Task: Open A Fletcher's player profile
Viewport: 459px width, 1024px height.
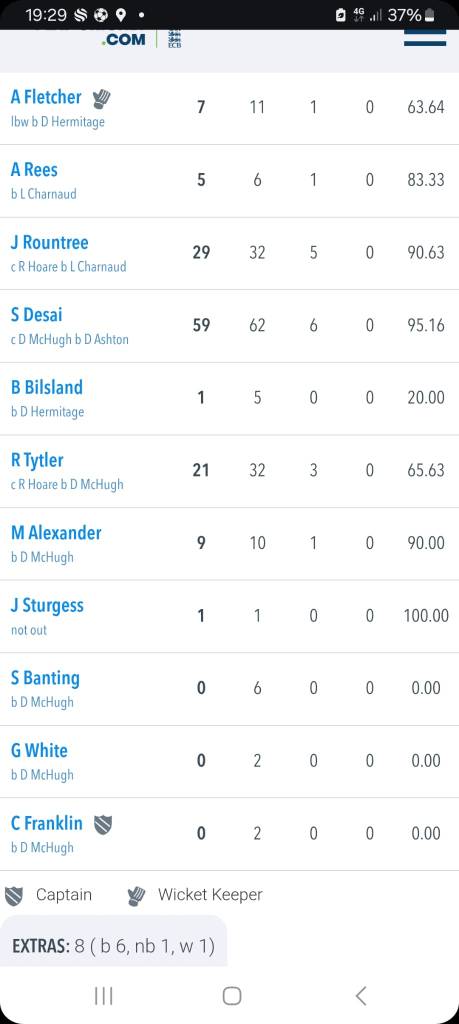Action: (x=46, y=97)
